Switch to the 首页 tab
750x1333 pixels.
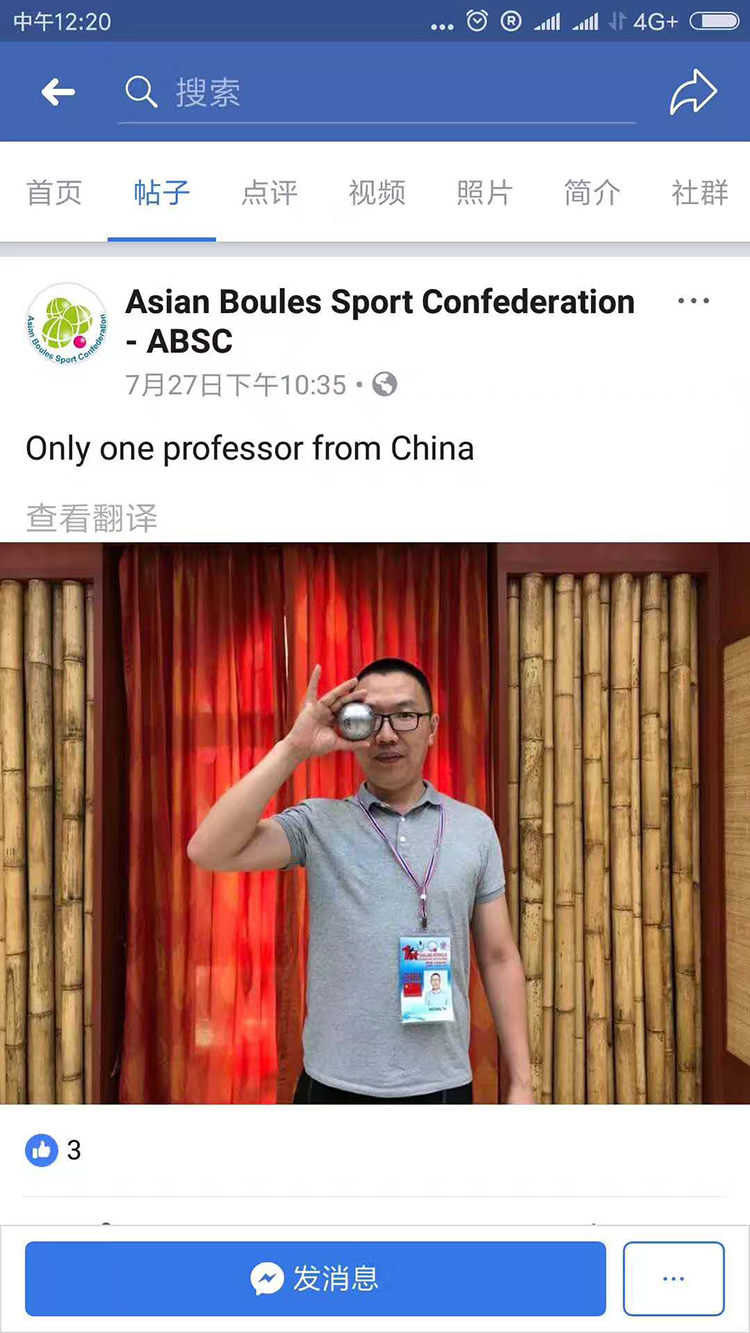pyautogui.click(x=54, y=193)
